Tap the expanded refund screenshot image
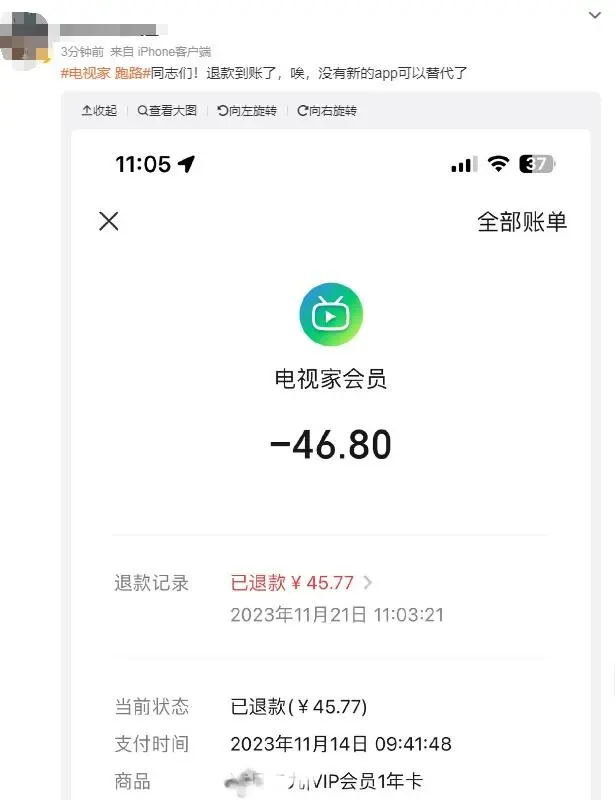 335,460
